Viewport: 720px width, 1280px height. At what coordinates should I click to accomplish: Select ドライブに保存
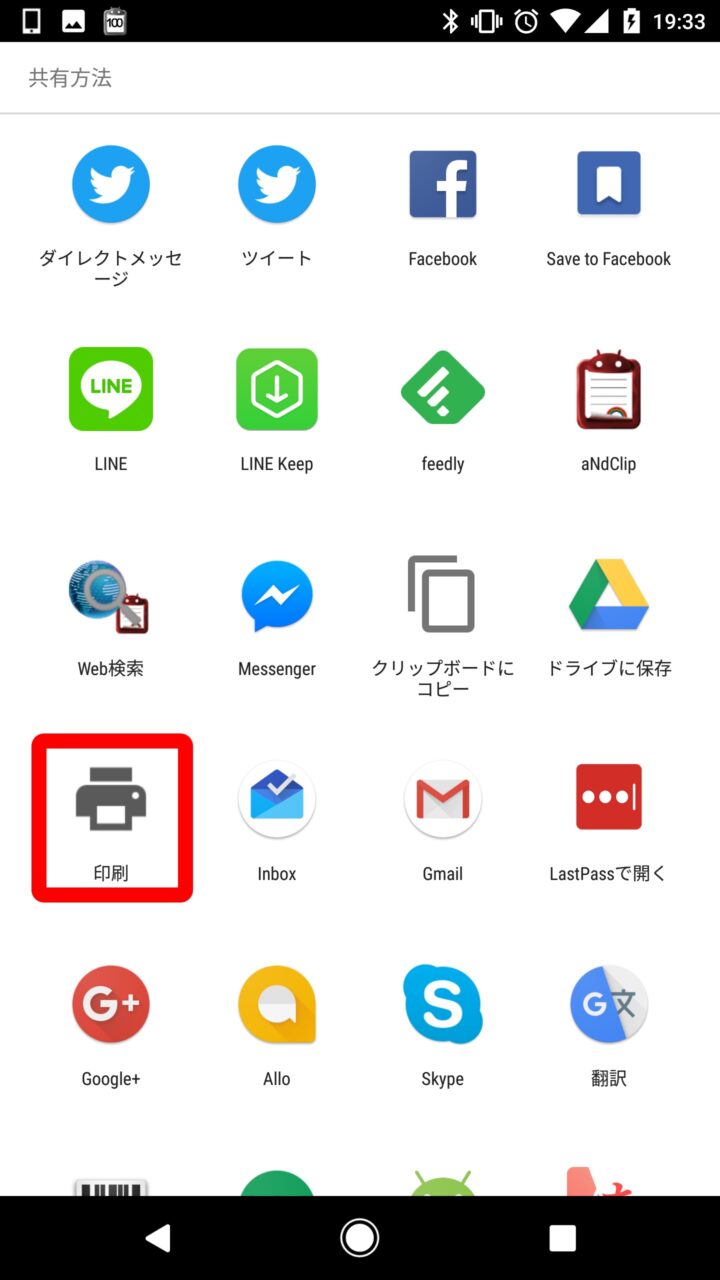pos(608,597)
